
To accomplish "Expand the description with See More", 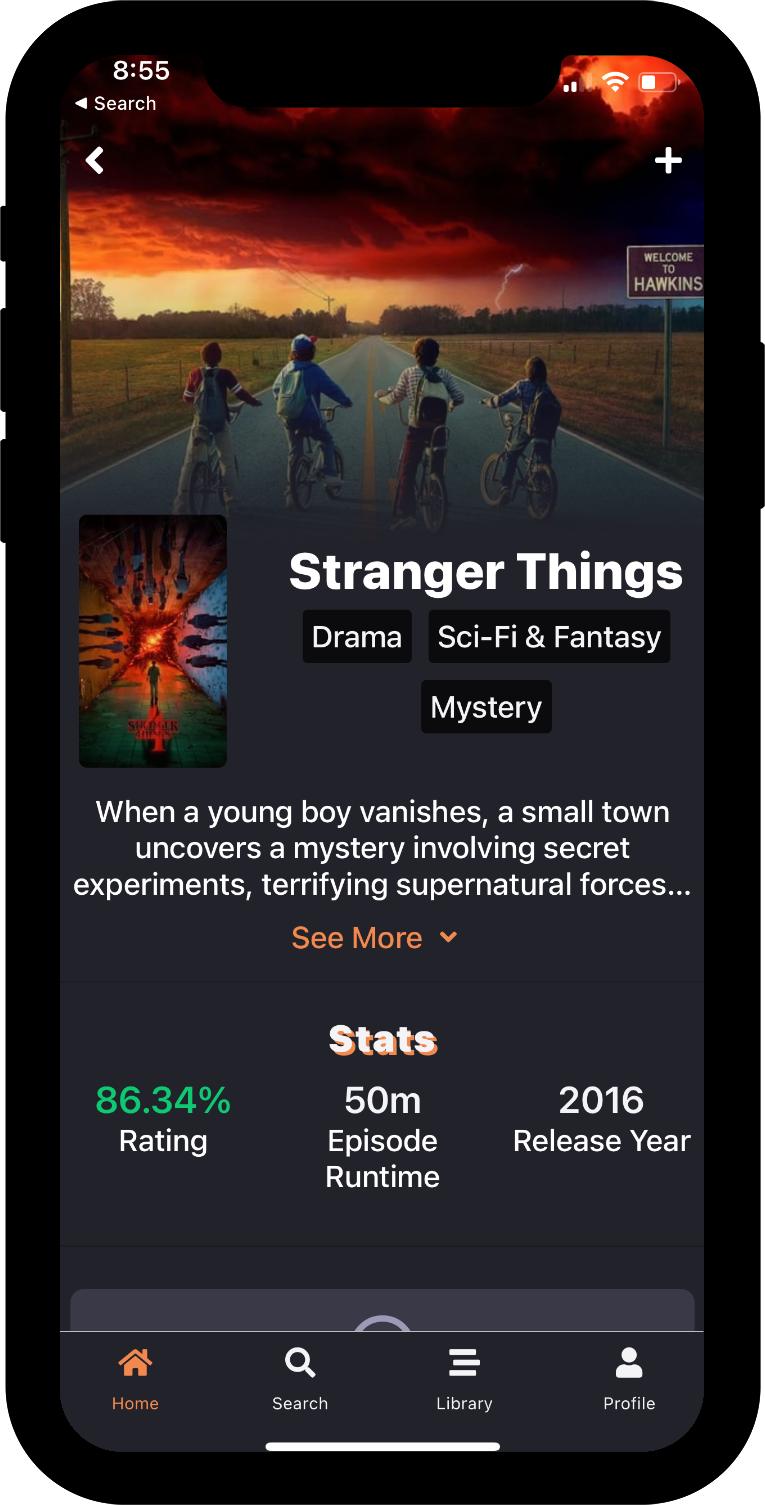I will point(374,938).
